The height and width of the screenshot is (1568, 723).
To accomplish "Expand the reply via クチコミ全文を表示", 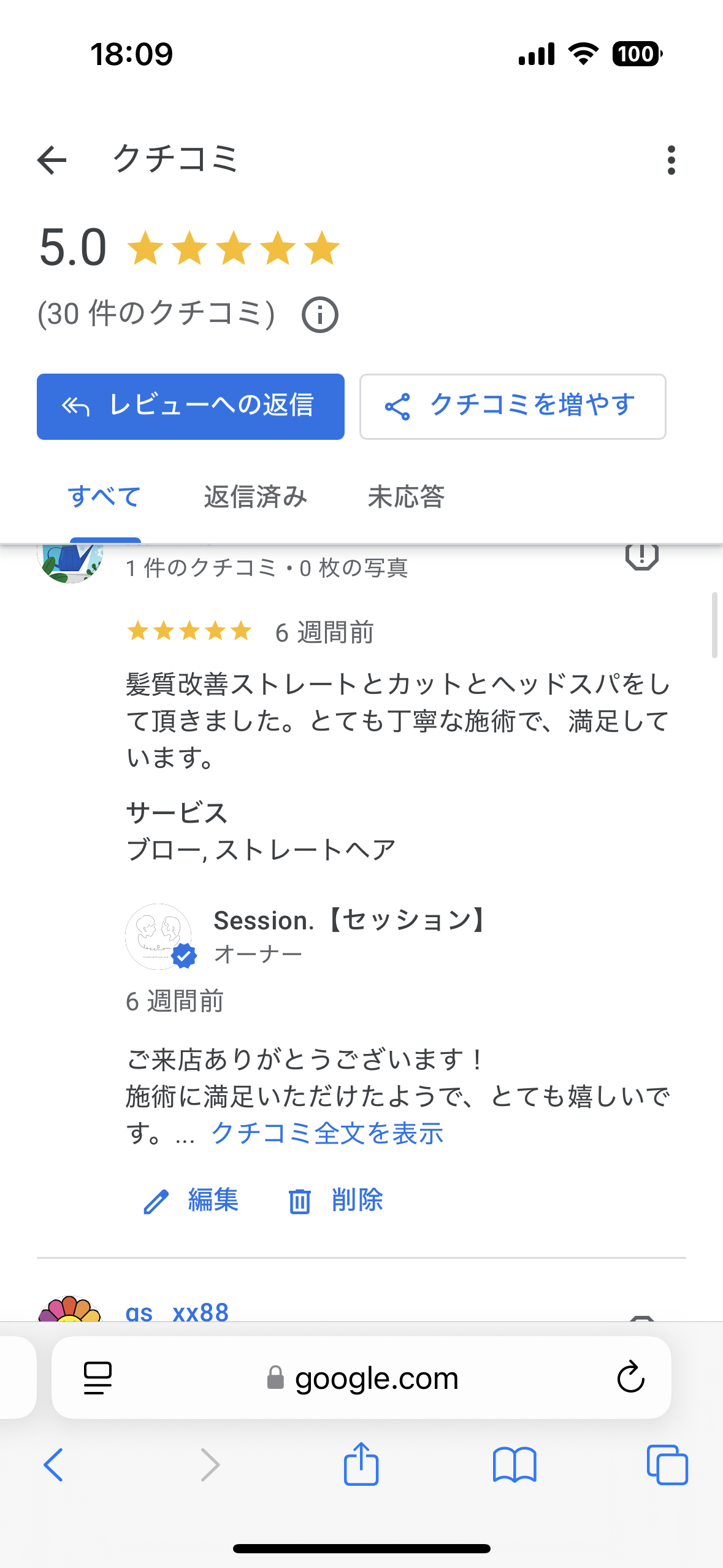I will 327,1133.
